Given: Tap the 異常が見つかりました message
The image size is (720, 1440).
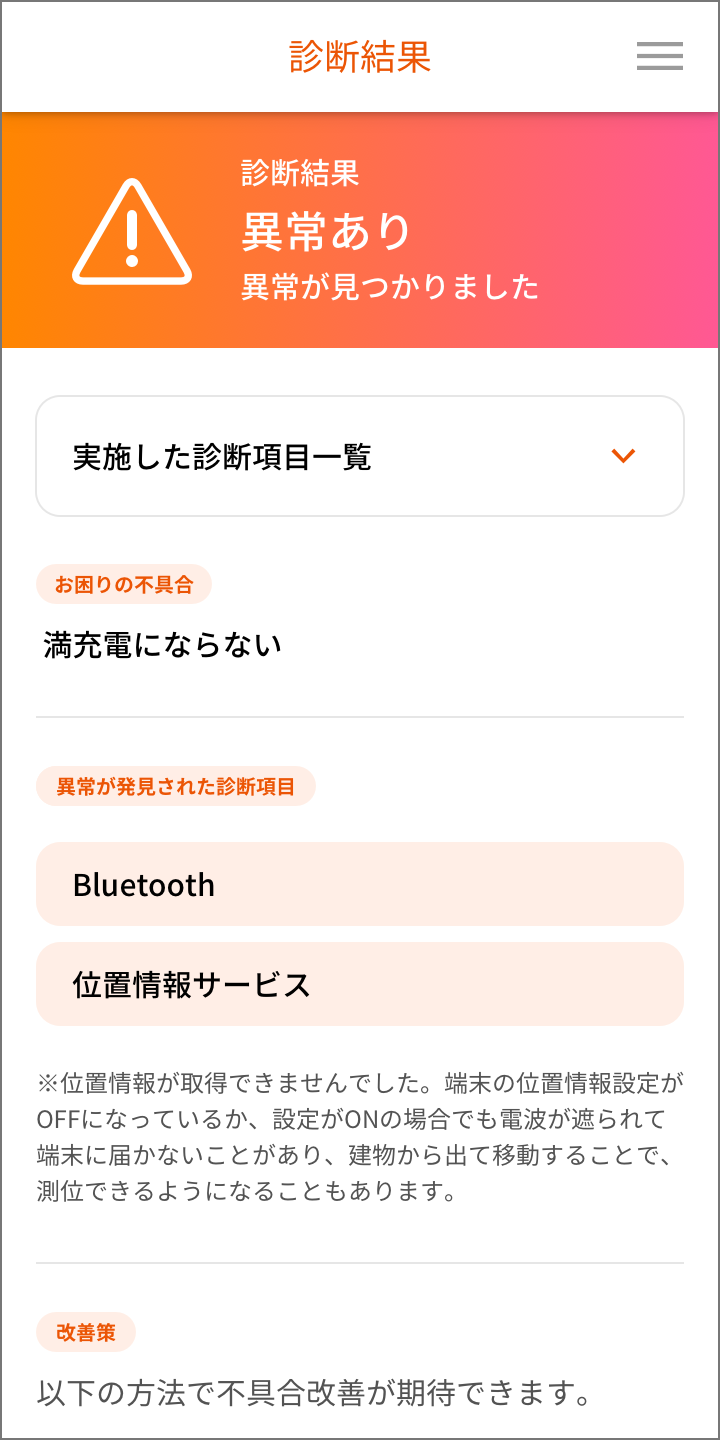Looking at the screenshot, I should pyautogui.click(x=388, y=287).
